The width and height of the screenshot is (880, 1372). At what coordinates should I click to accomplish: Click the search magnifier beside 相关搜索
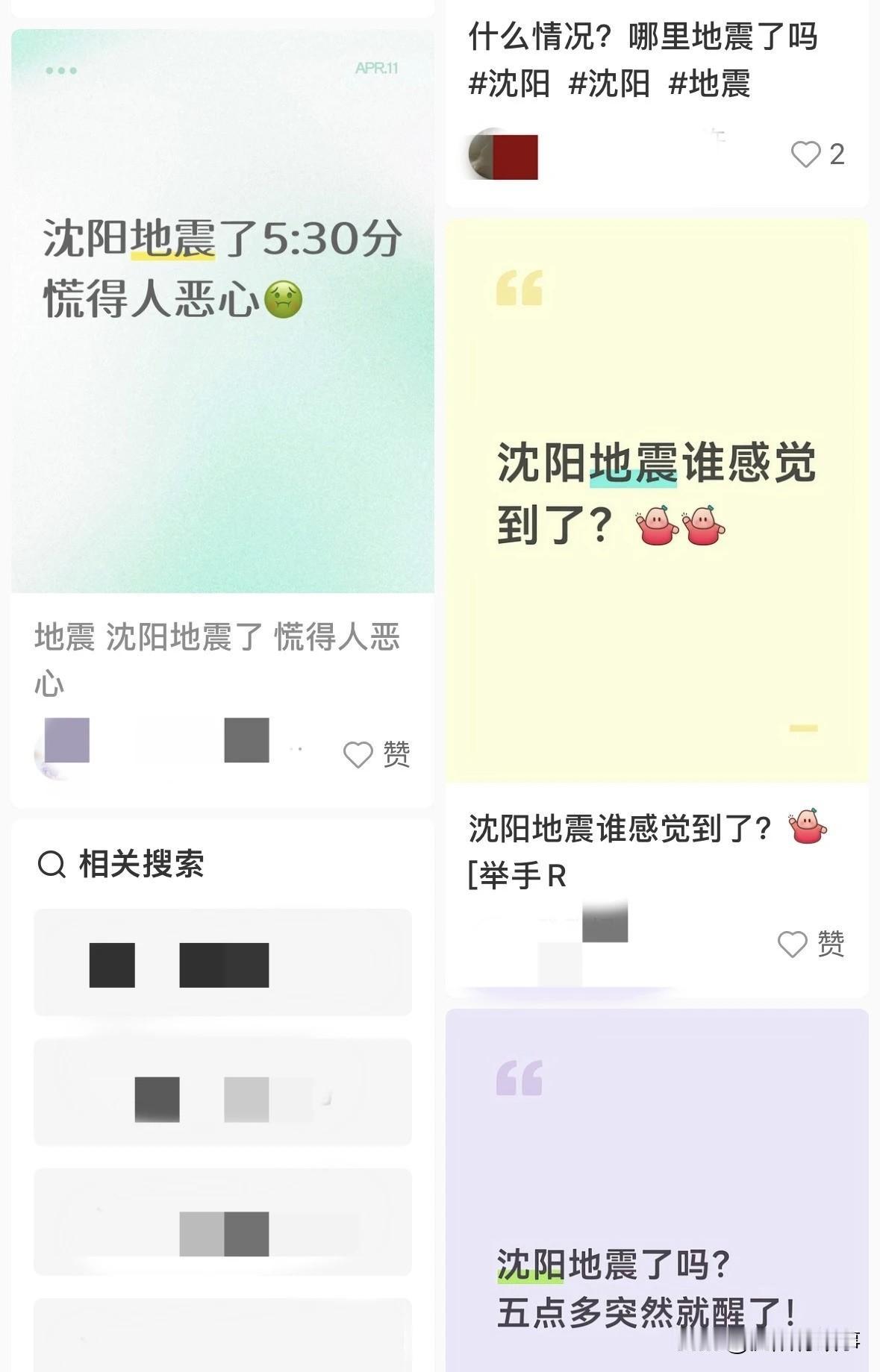tap(51, 865)
